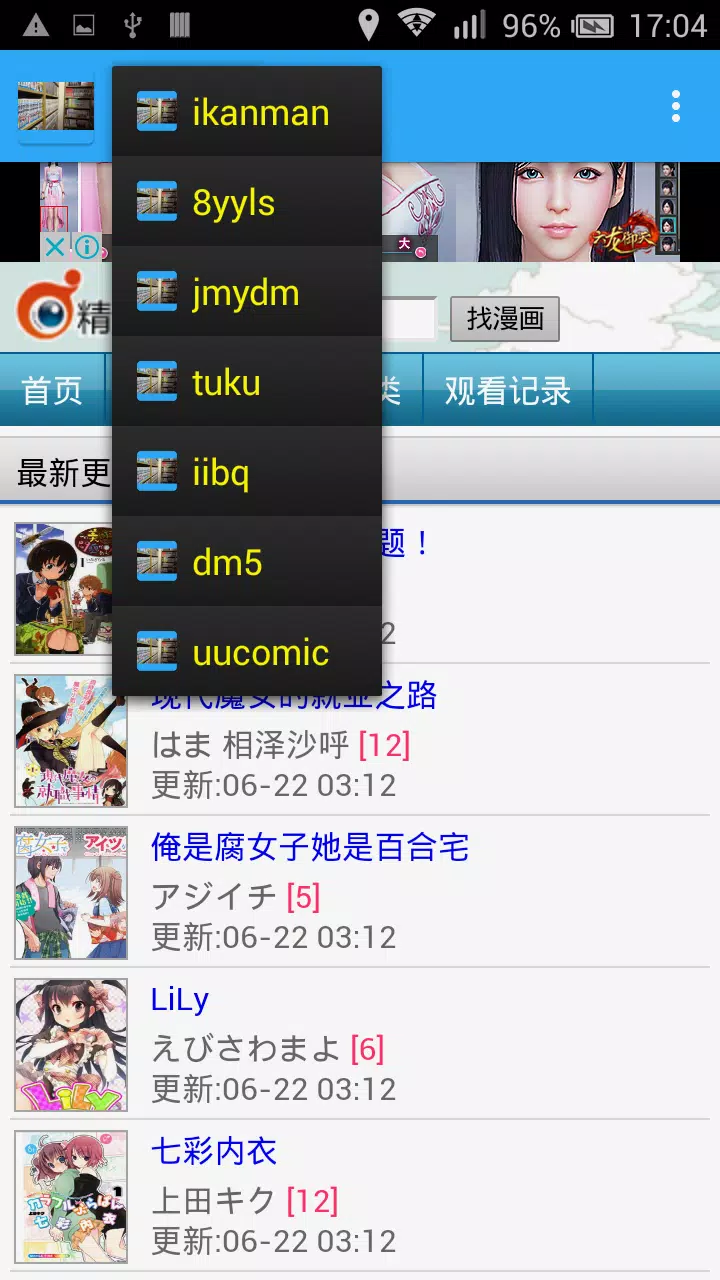Select ikanman from the source list
This screenshot has width=720, height=1280.
tap(246, 112)
